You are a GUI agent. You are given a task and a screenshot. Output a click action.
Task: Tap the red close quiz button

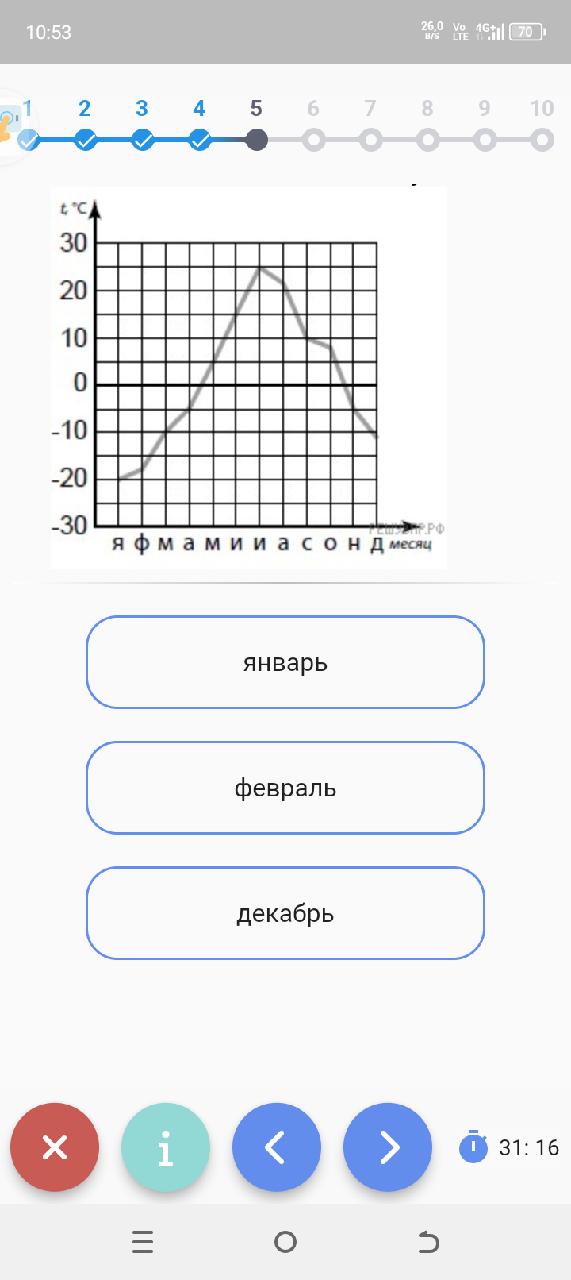click(x=55, y=1148)
